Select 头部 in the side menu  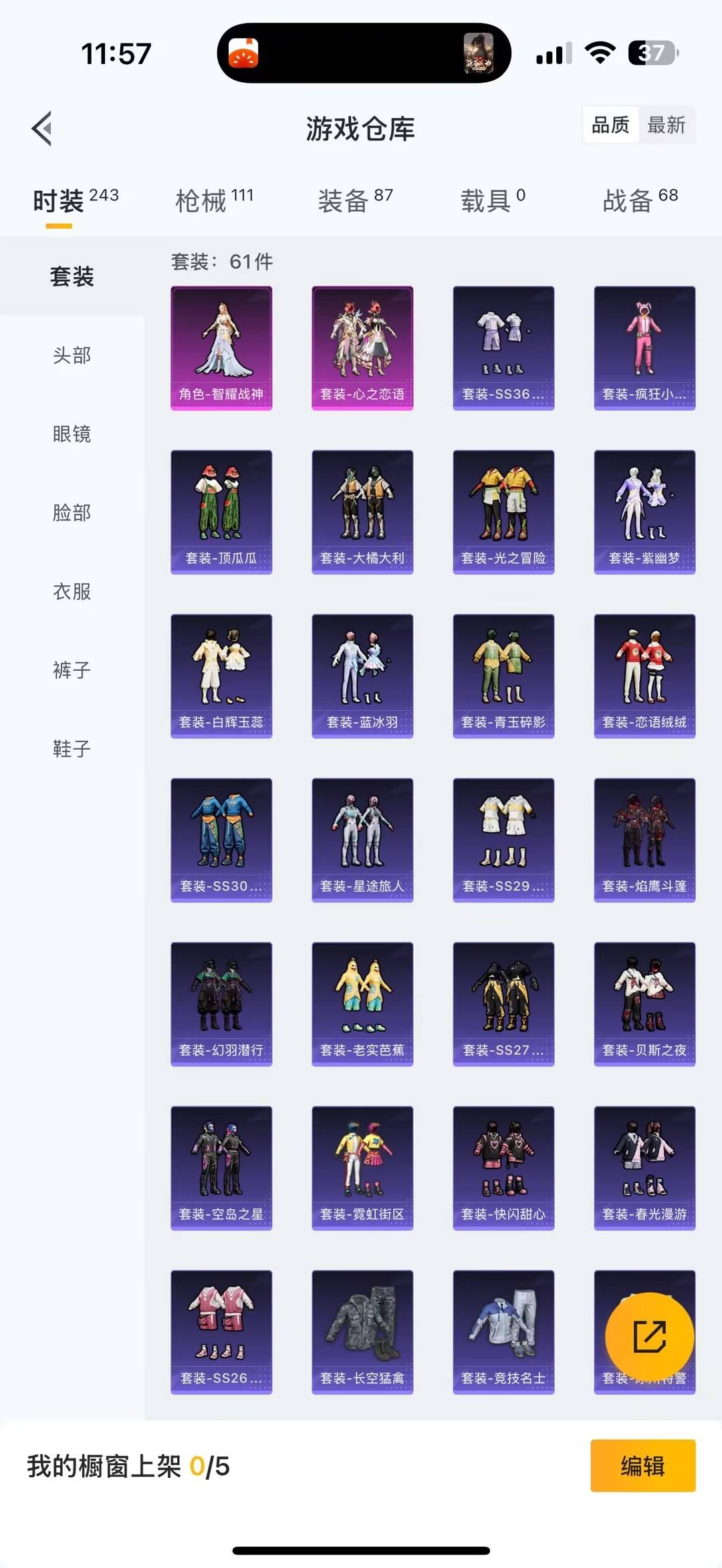72,355
